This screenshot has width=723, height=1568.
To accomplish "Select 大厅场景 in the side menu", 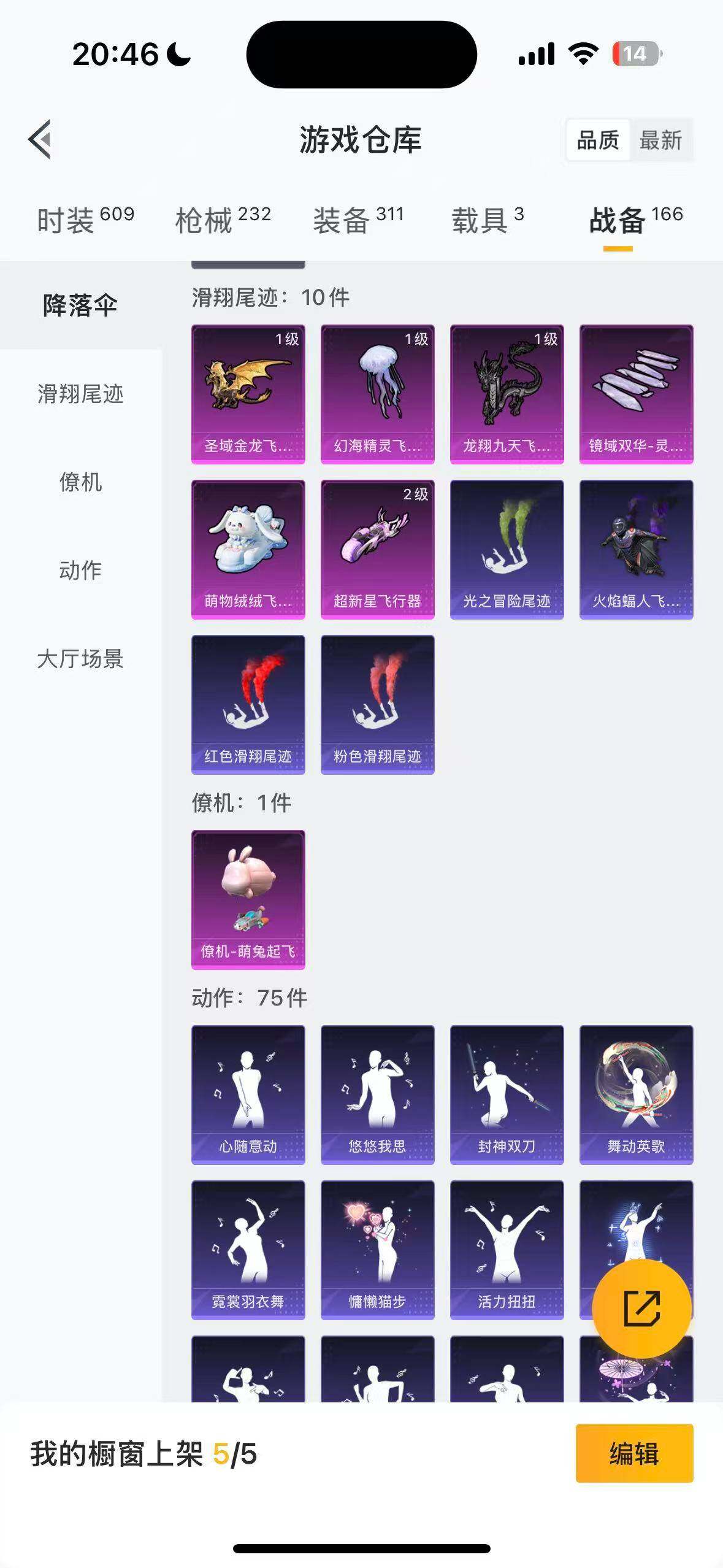I will (80, 659).
